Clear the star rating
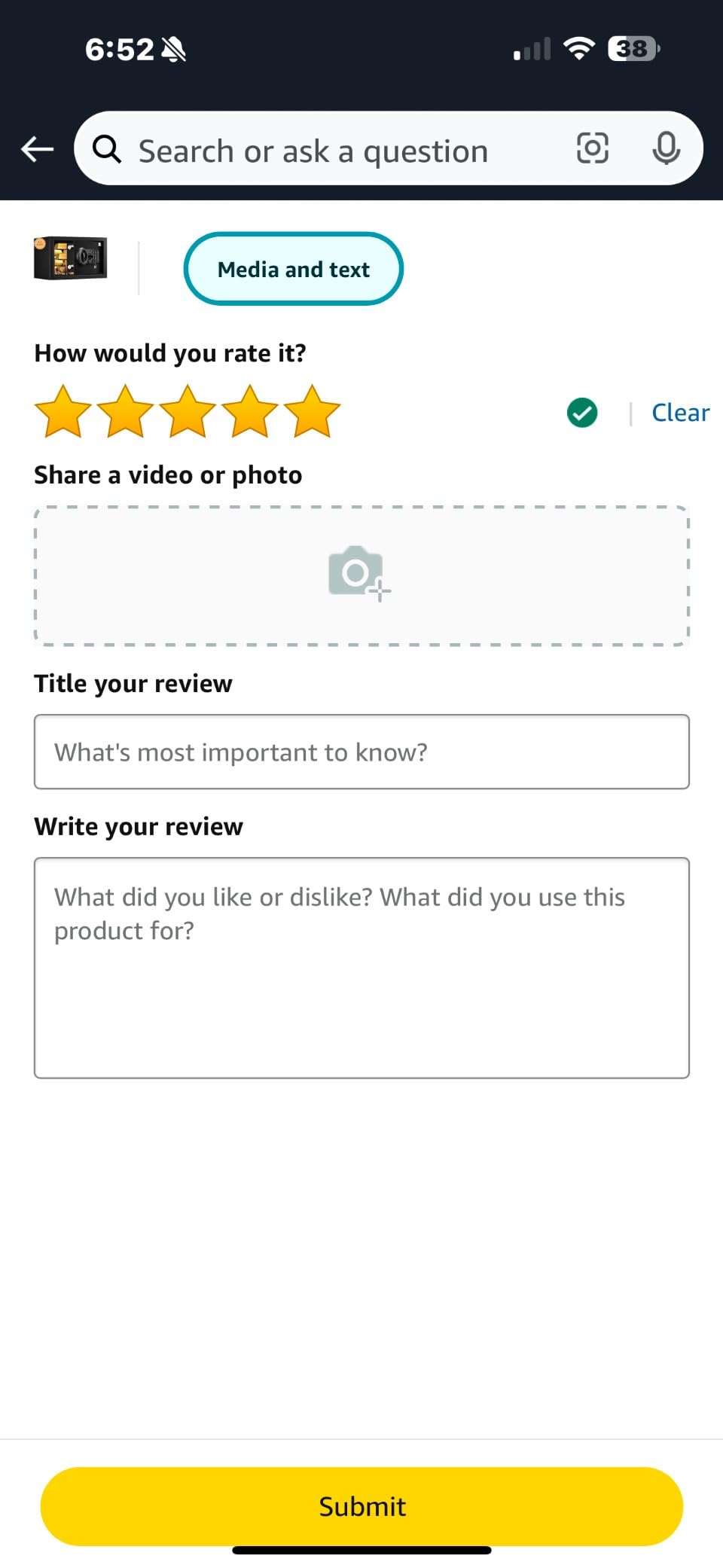 (x=679, y=413)
